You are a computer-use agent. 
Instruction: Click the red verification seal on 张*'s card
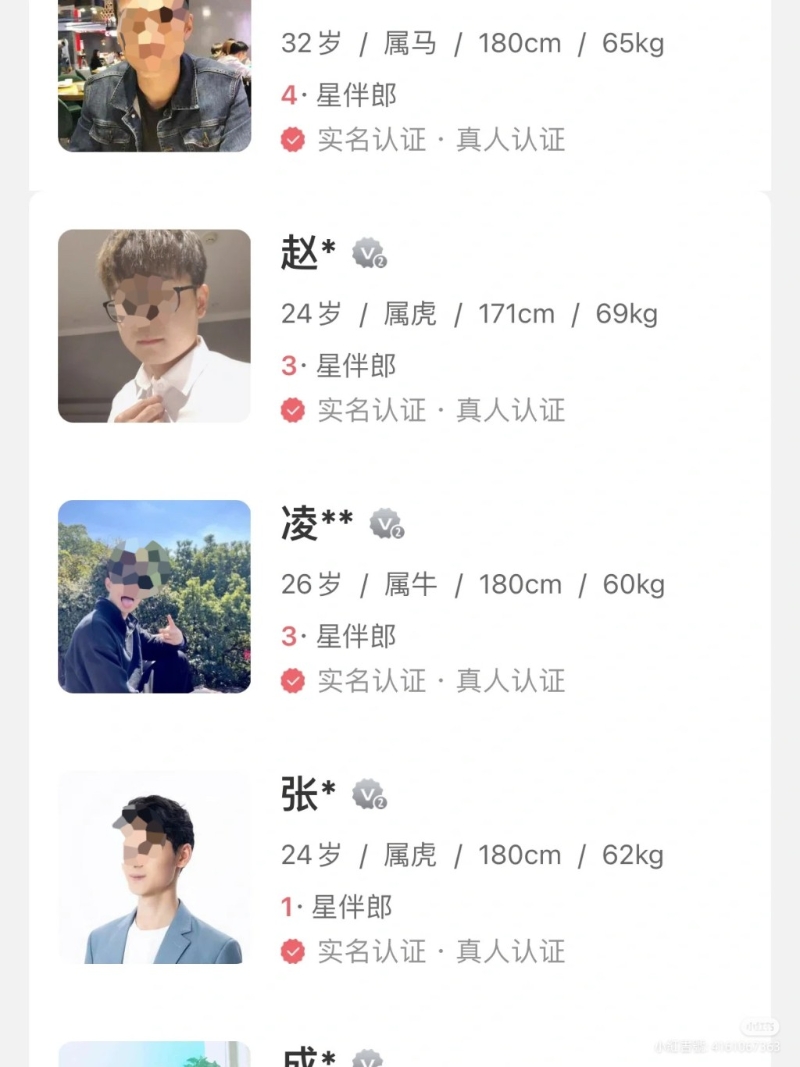(x=291, y=951)
